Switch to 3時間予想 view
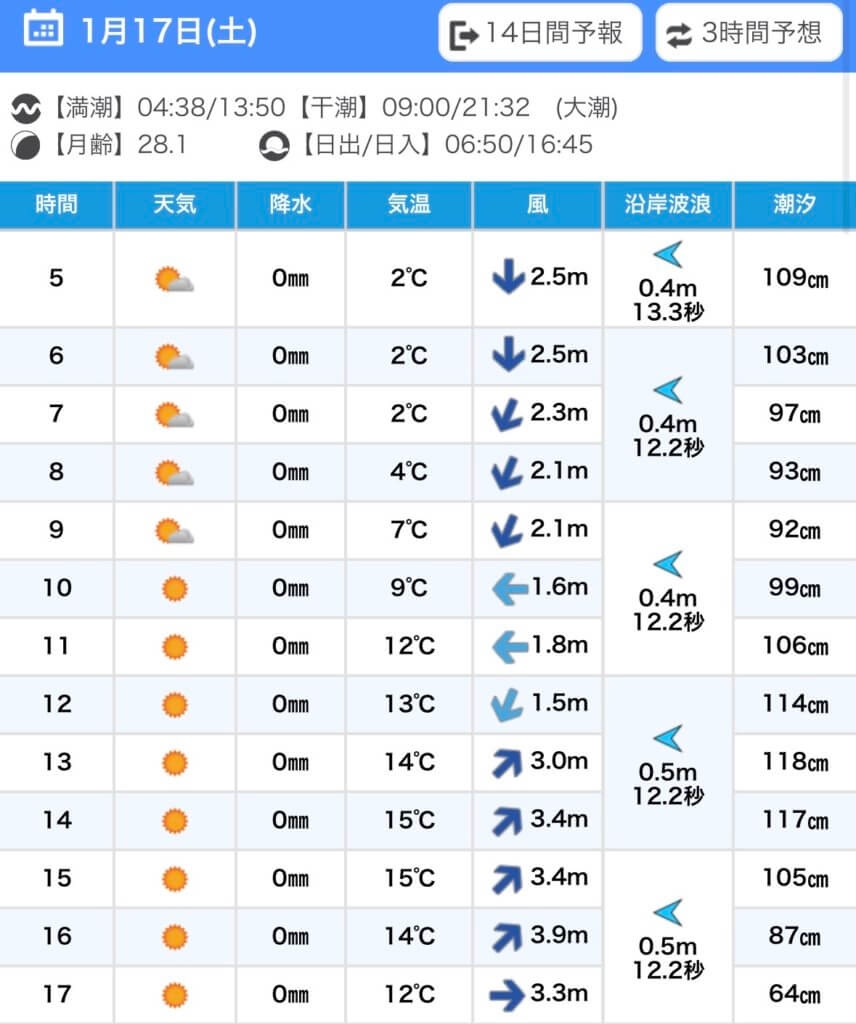Viewport: 856px width, 1024px height. tap(748, 33)
